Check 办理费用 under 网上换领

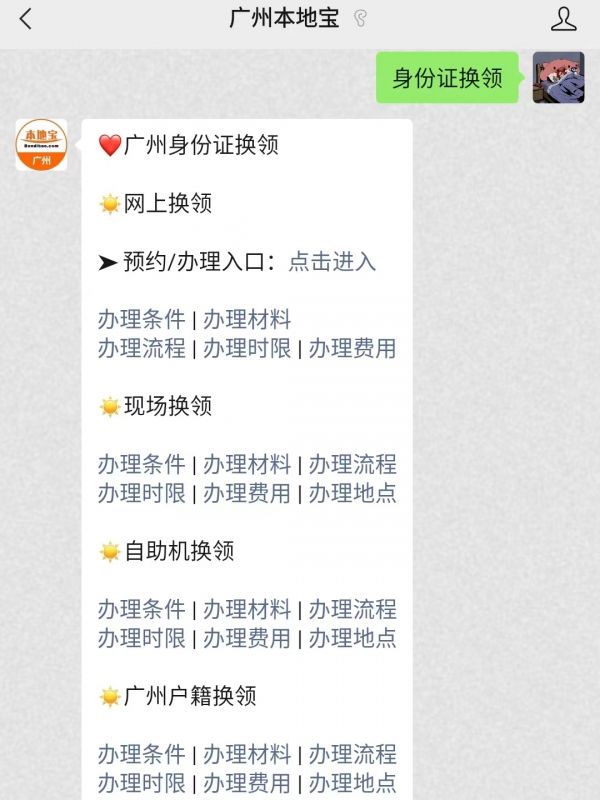point(352,349)
